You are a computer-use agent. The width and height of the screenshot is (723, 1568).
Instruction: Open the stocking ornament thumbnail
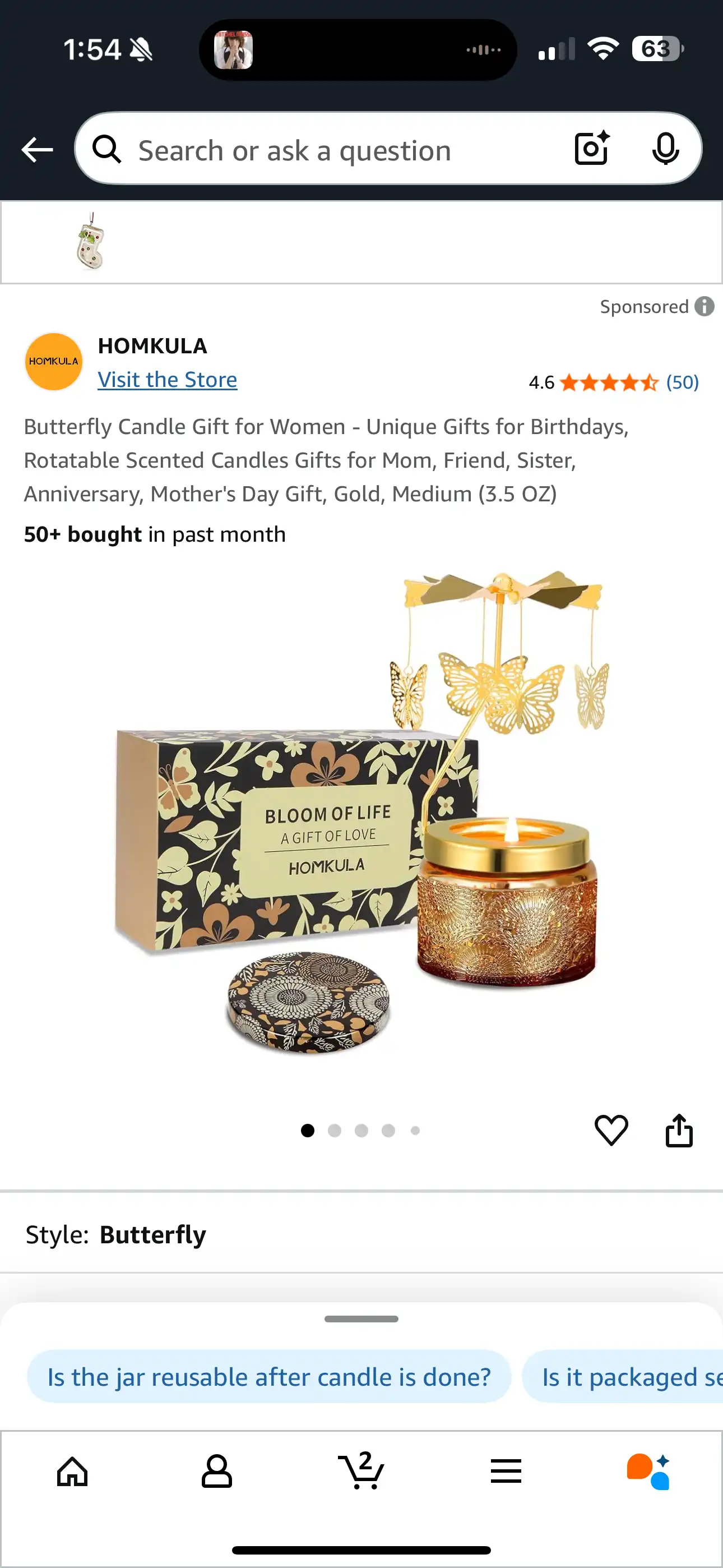(x=91, y=242)
